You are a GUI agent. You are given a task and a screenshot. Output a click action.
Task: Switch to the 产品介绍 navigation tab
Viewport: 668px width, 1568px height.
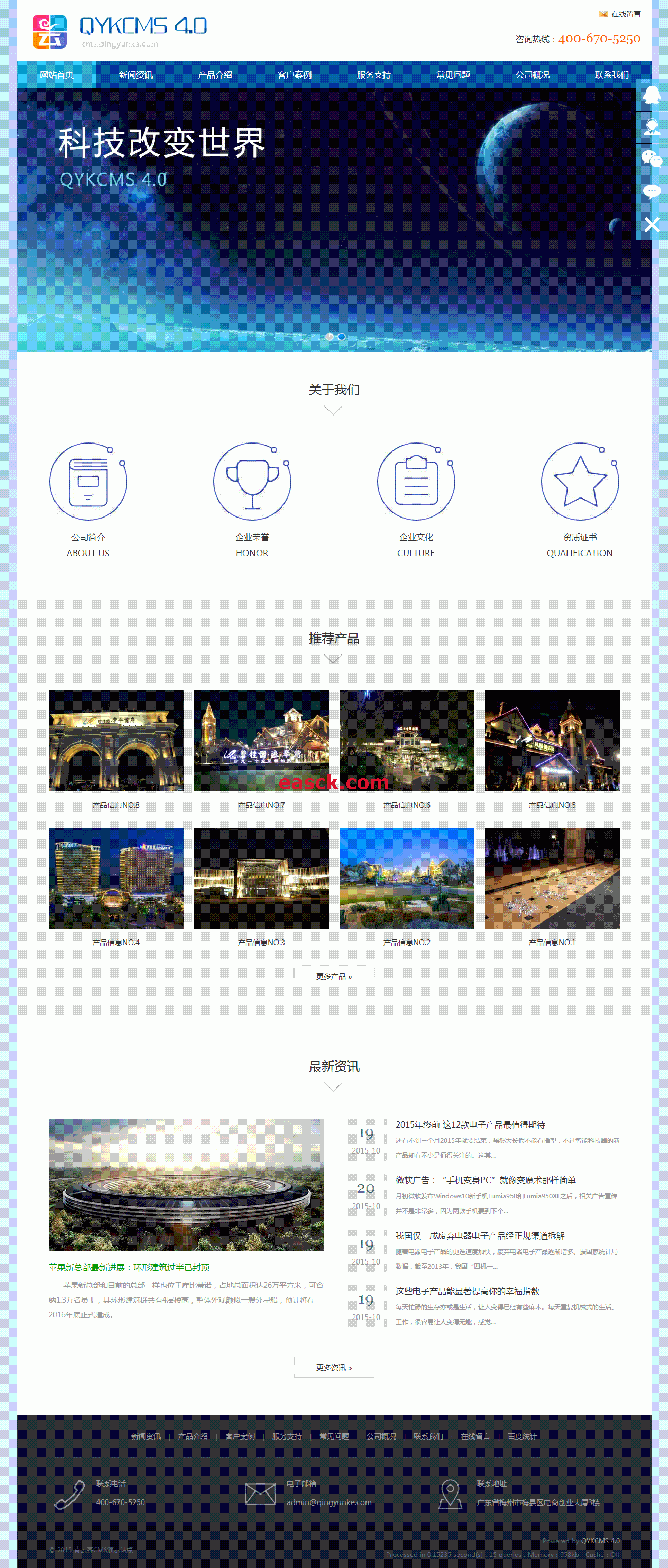pyautogui.click(x=215, y=75)
